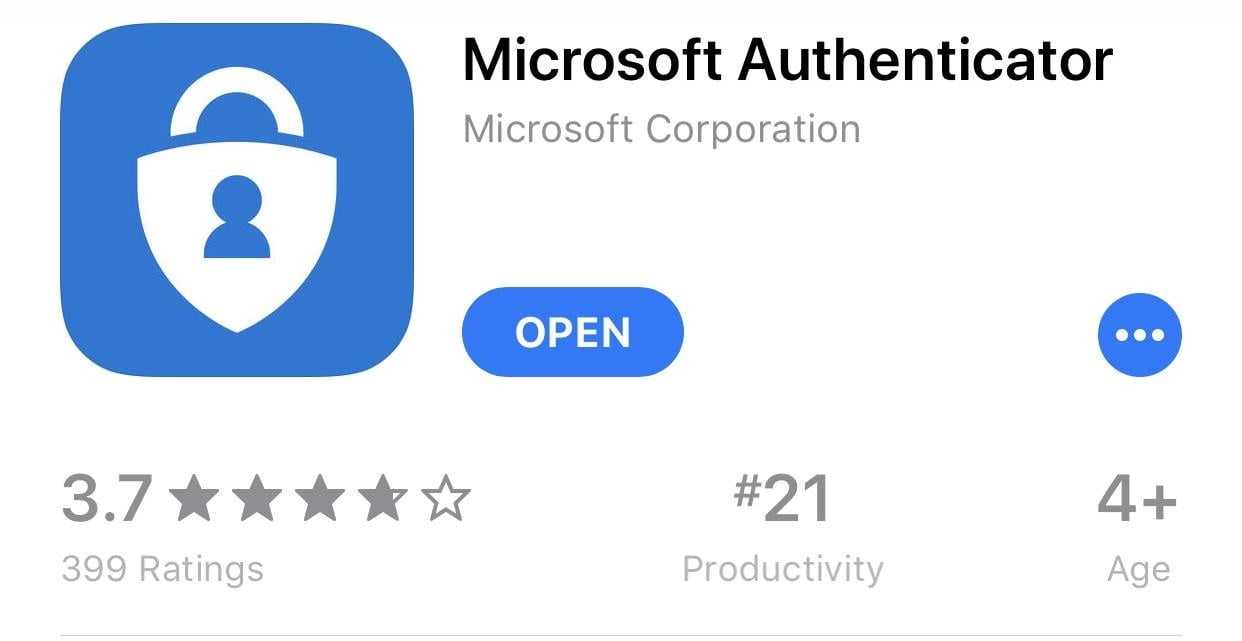Open the Microsoft Authenticator app
Image resolution: width=1242 pixels, height=641 pixels.
[572, 332]
